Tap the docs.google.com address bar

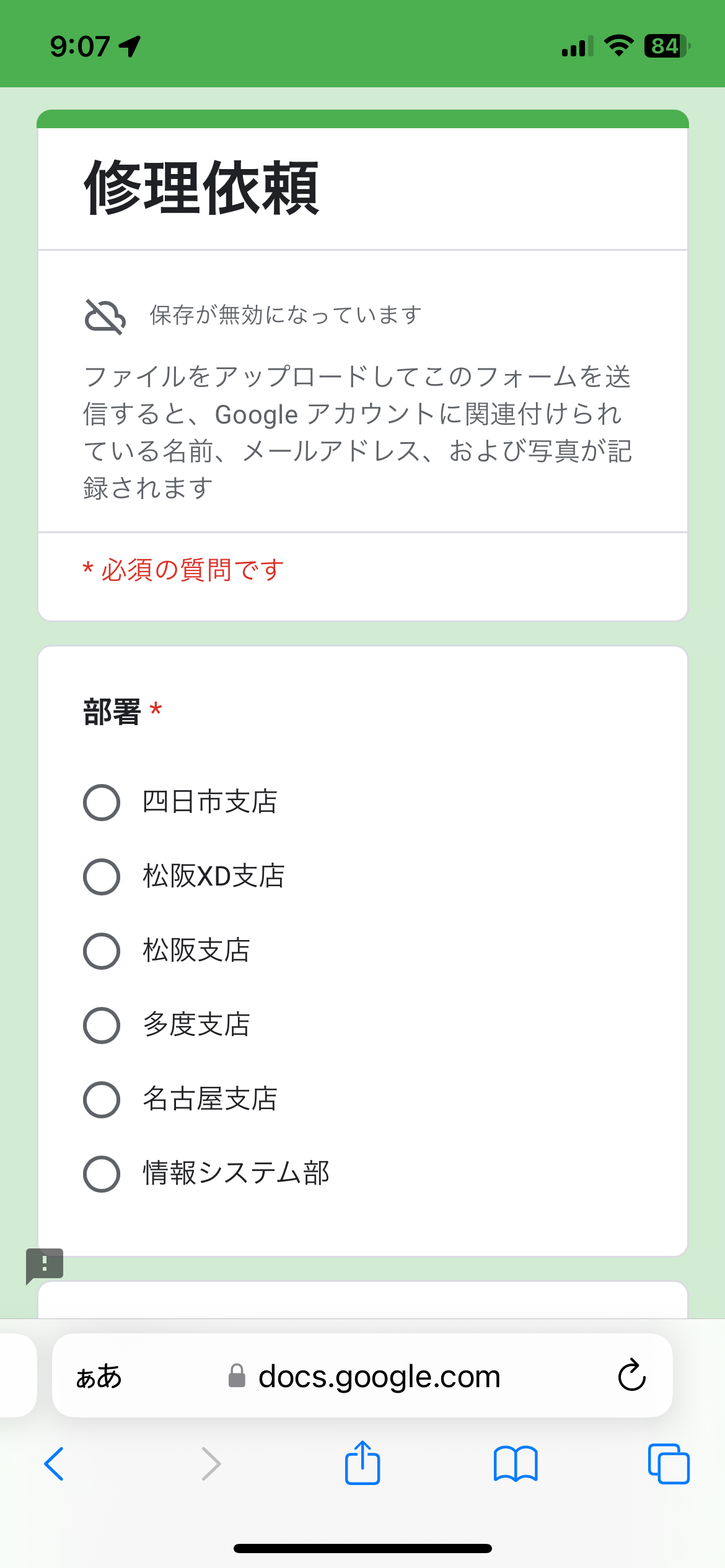point(362,1376)
